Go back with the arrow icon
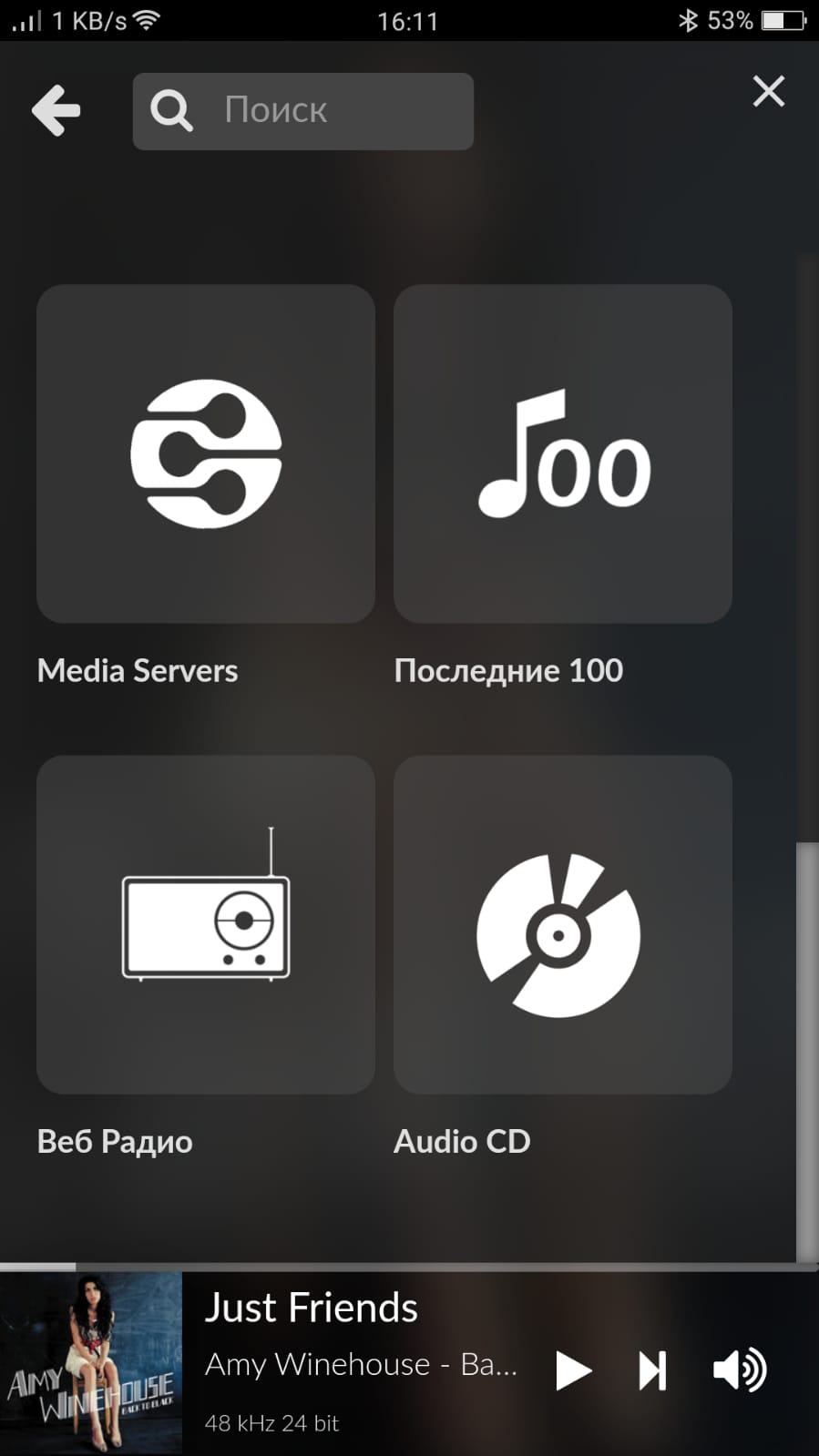The height and width of the screenshot is (1456, 819). [56, 110]
